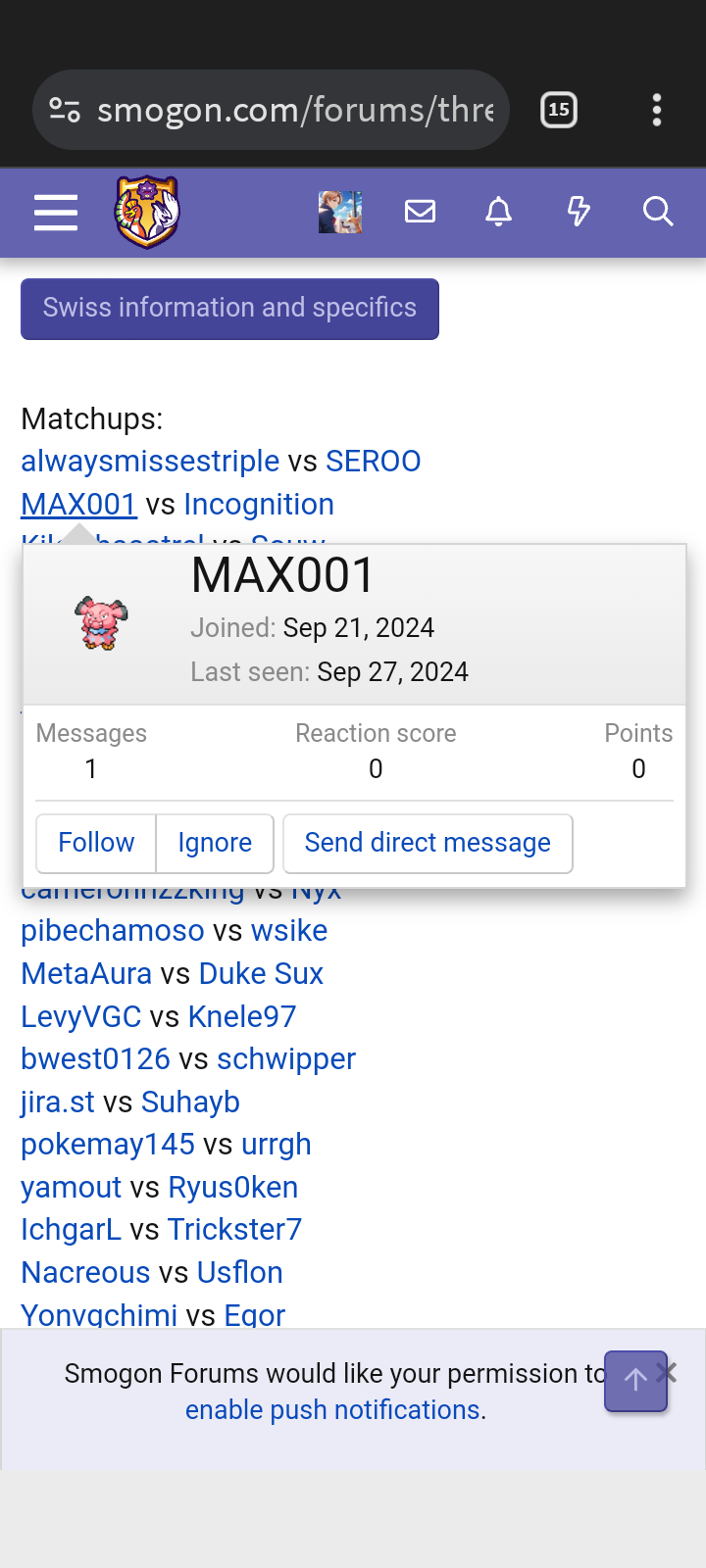The height and width of the screenshot is (1568, 706).
Task: Open the enable push notifications link
Action: (x=333, y=1410)
